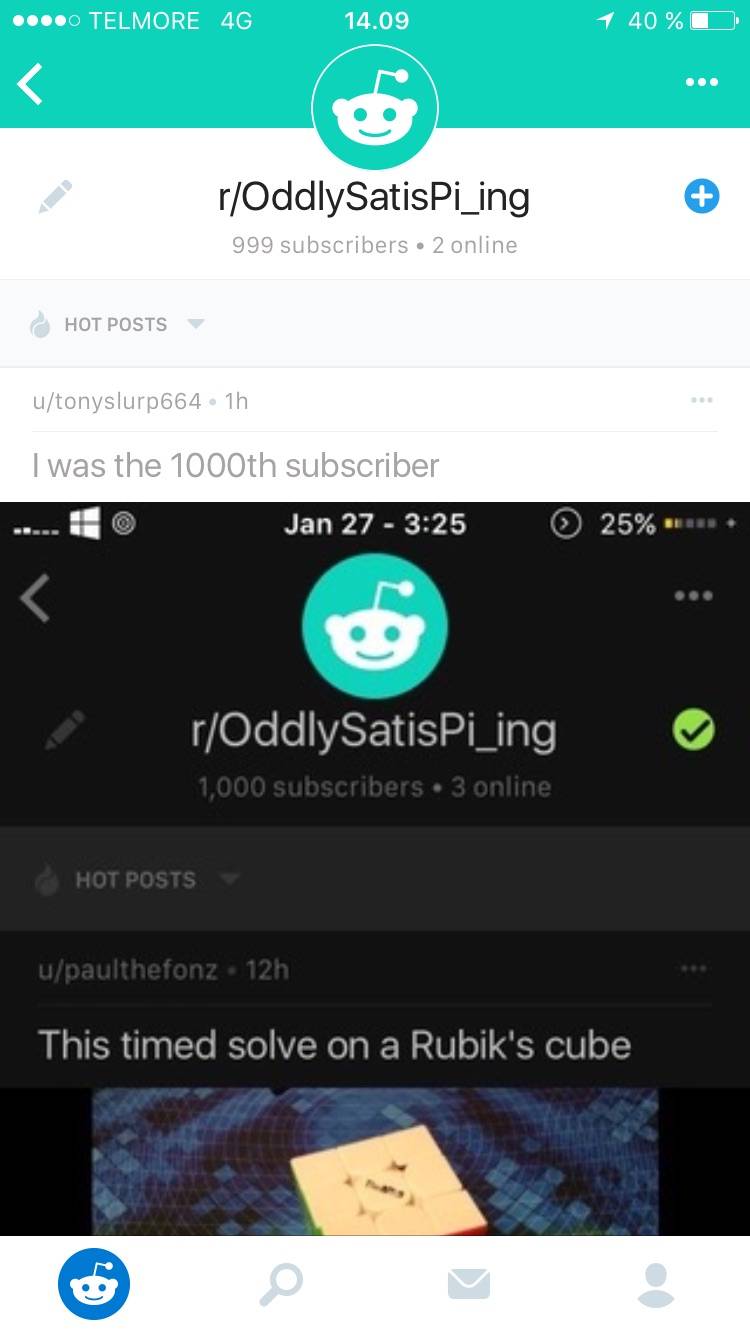750x1334 pixels.
Task: Open the overflow menu in top right
Action: tap(702, 82)
